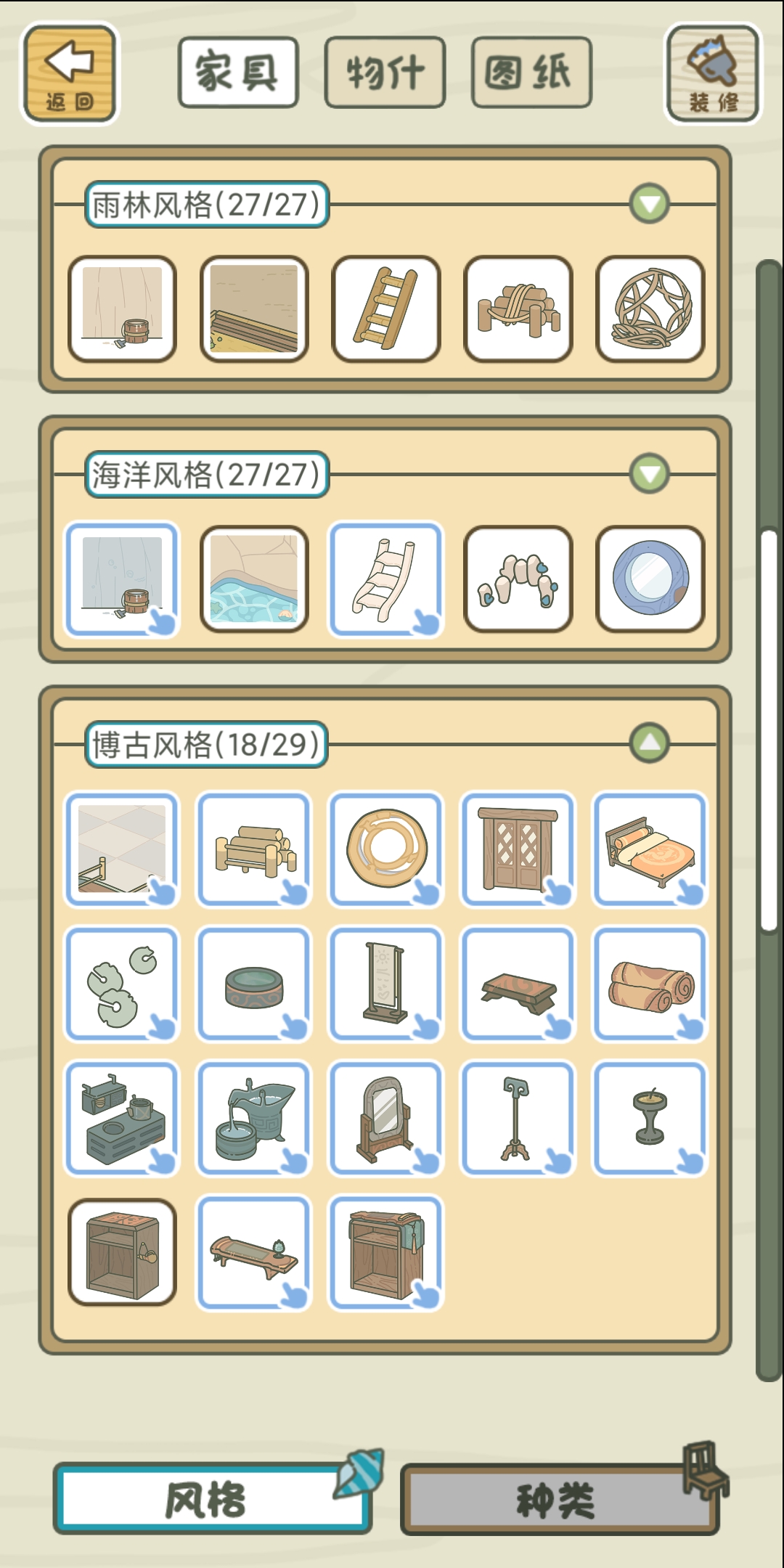The image size is (784, 1568).
Task: Collapse the 博古风格 section arrow
Action: point(649,743)
